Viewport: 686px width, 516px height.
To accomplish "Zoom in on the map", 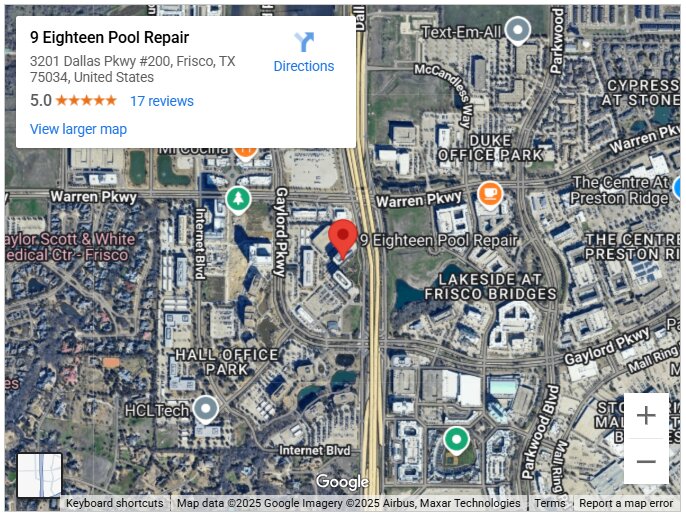I will 646,416.
